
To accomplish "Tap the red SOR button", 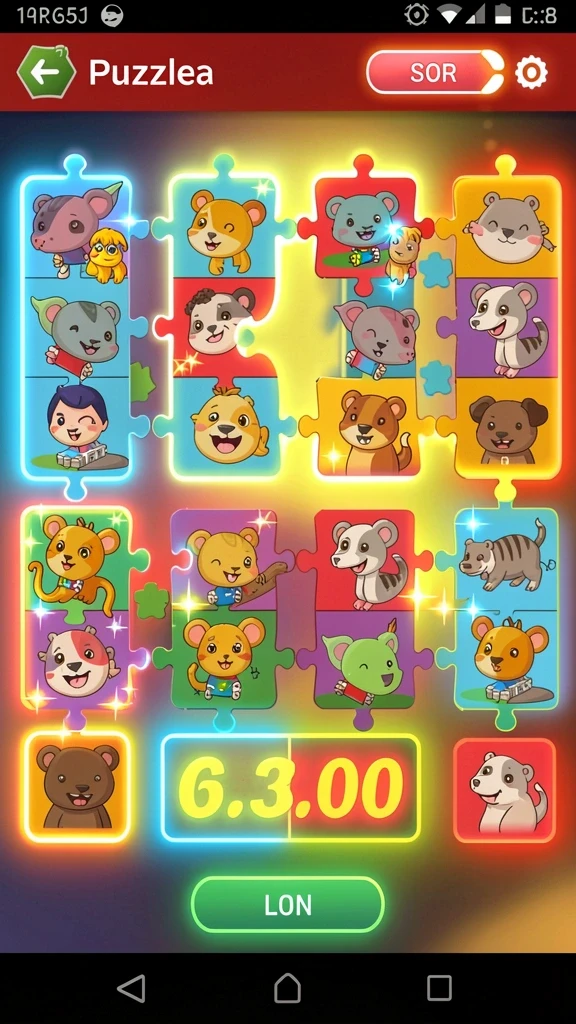I will point(434,72).
